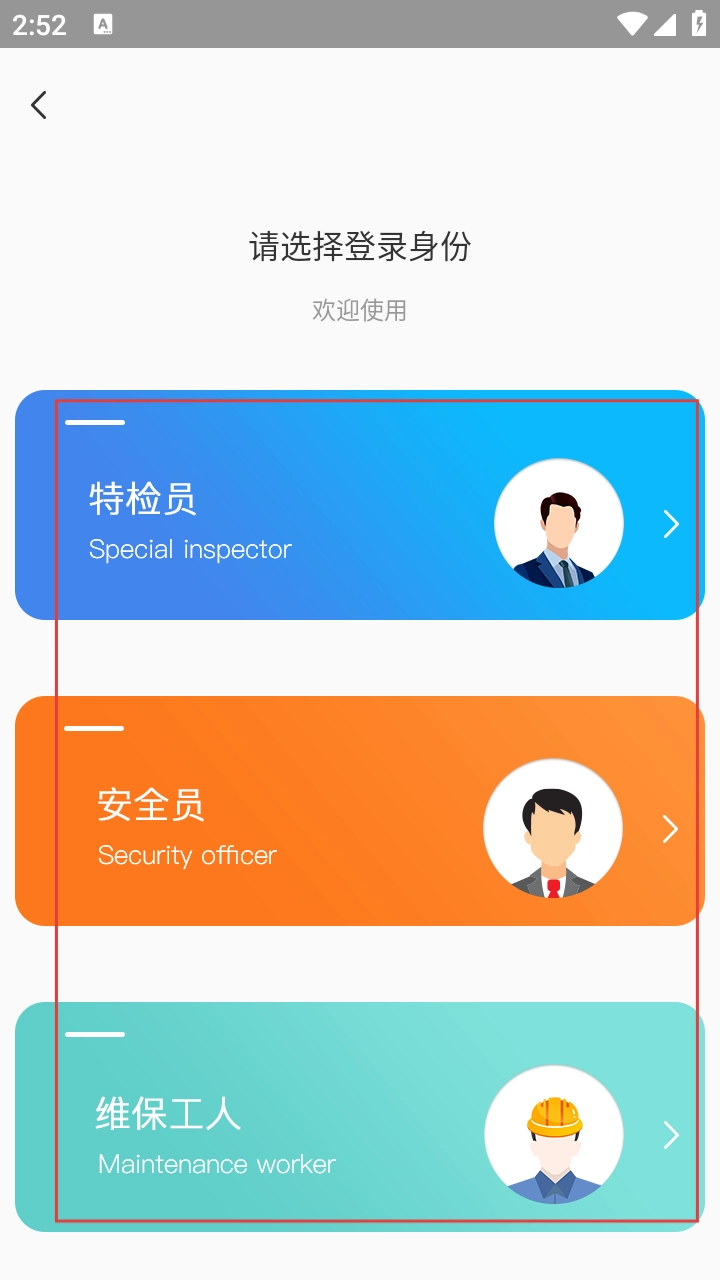Go back using the top-left arrow
Image resolution: width=720 pixels, height=1280 pixels.
[39, 105]
